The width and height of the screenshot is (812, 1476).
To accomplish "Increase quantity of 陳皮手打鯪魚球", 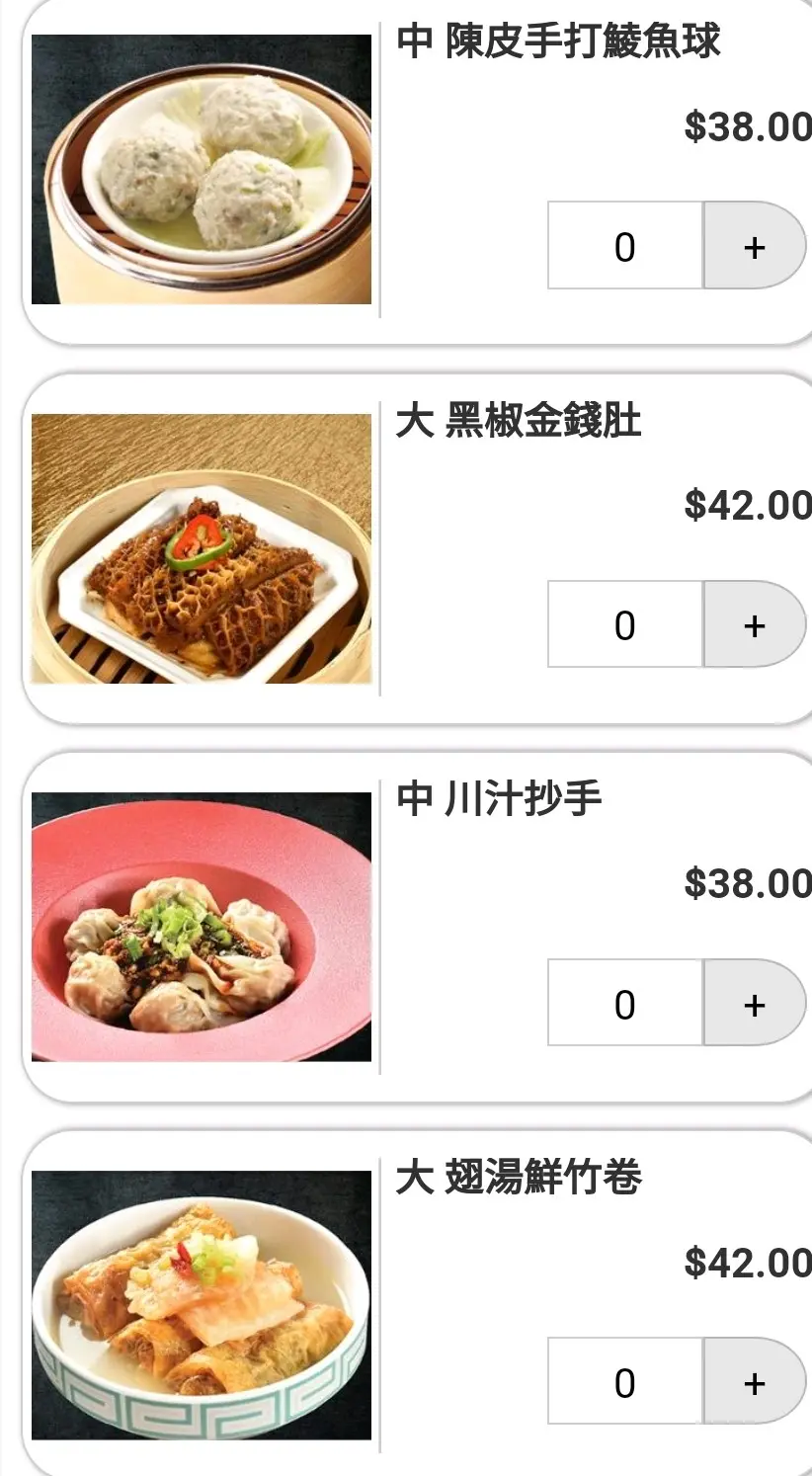I will pos(754,246).
